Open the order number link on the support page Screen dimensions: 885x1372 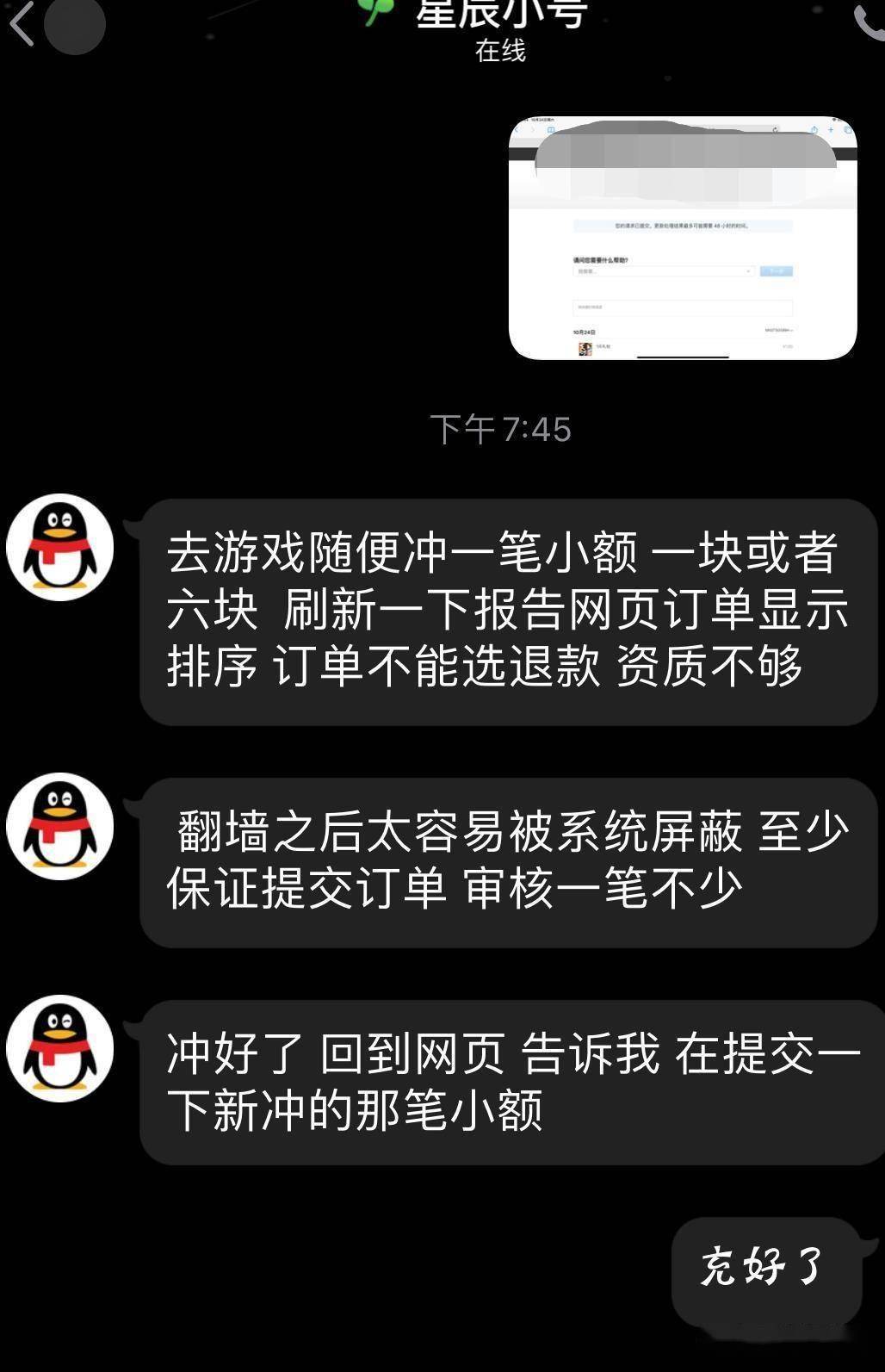coord(779,332)
